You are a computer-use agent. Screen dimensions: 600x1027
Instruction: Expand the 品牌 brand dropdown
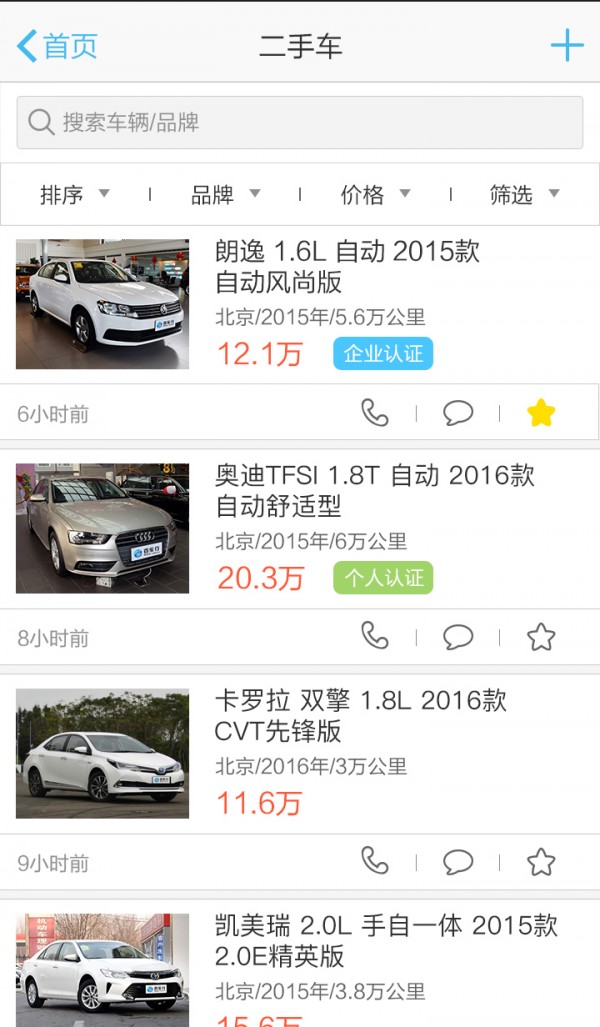pyautogui.click(x=226, y=195)
